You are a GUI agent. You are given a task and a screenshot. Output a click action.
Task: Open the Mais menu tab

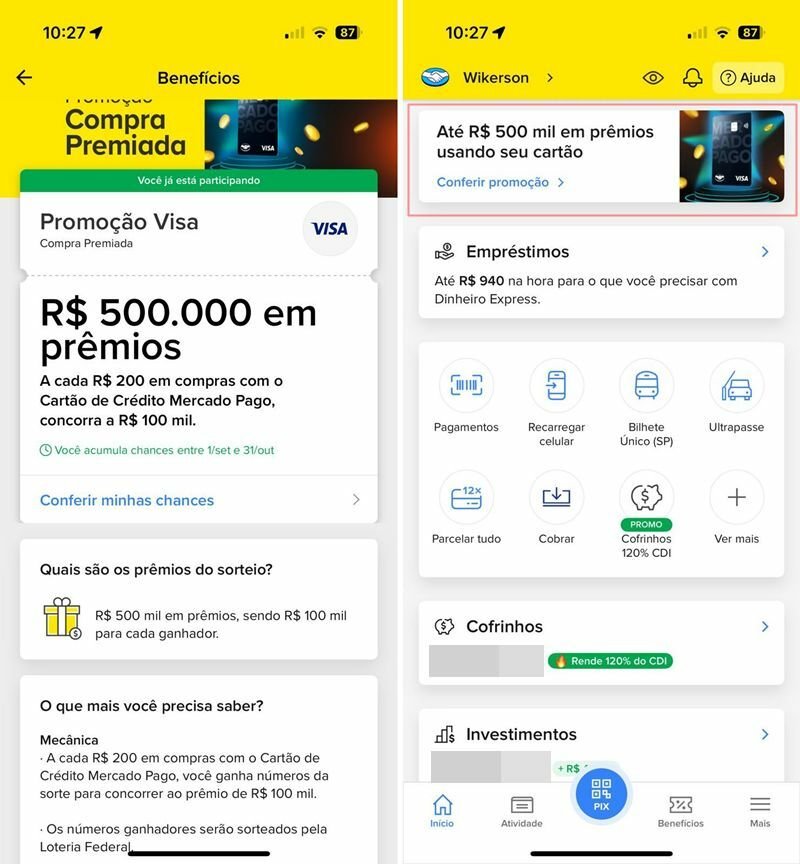(760, 809)
